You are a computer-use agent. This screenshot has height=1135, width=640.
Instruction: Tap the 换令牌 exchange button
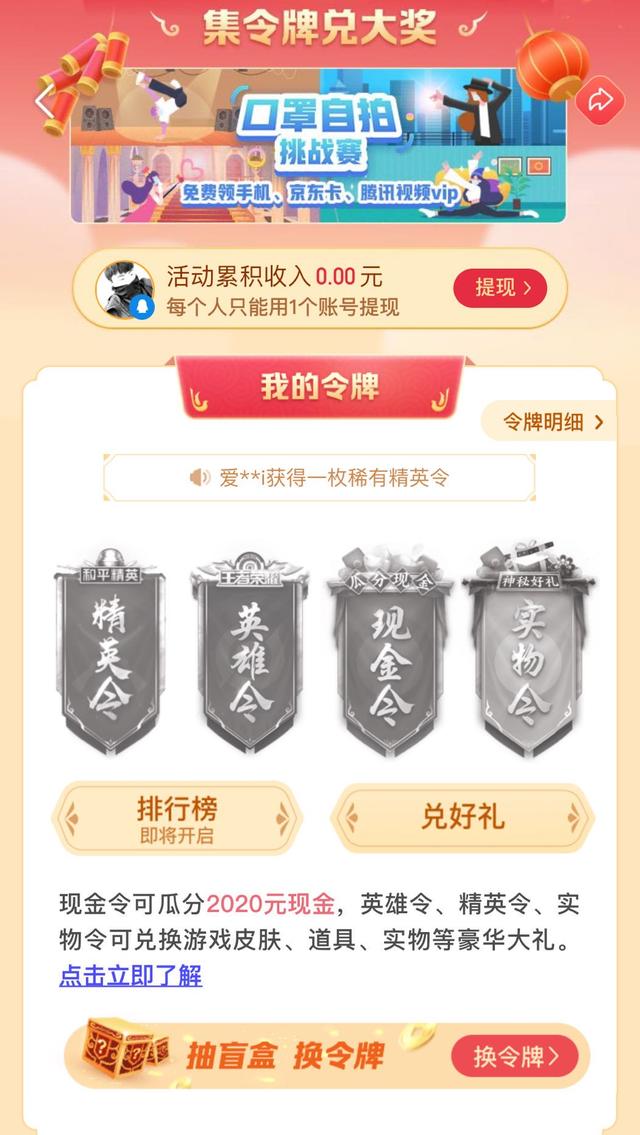click(x=514, y=1056)
